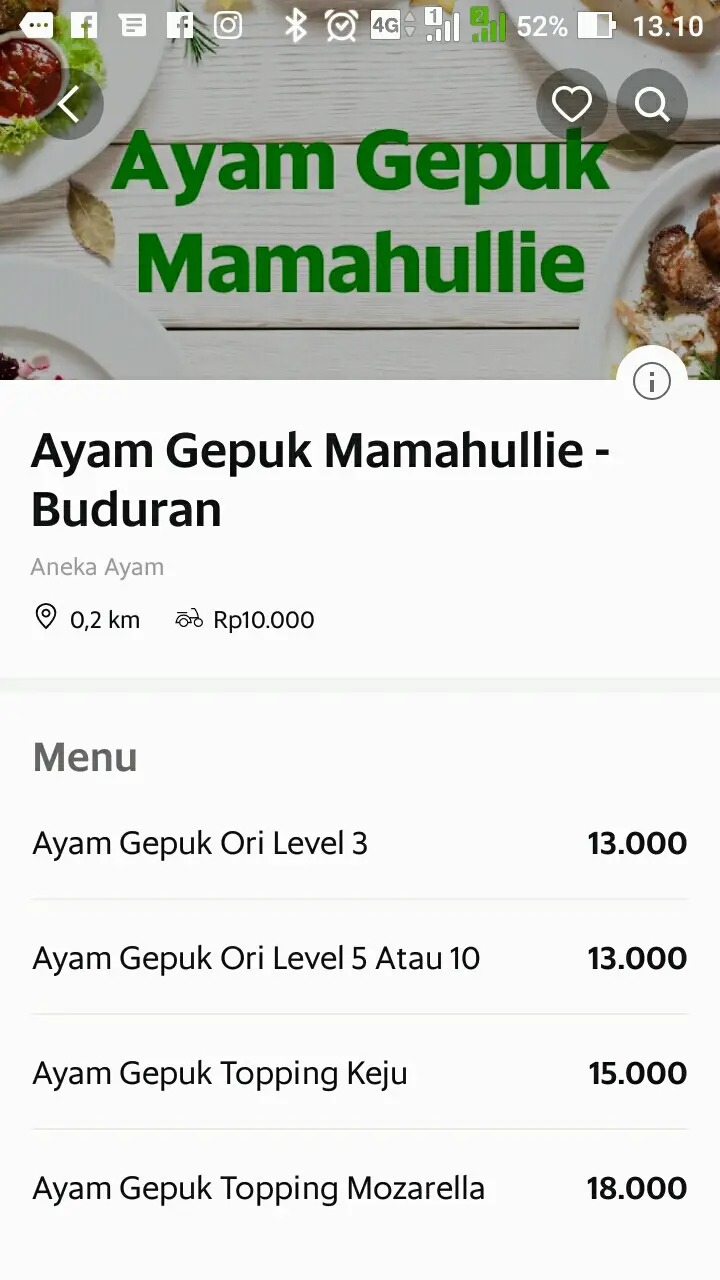Screen dimensions: 720x1280
Task: Select Ayam Gepuk Ori Level 3
Action: (200, 842)
